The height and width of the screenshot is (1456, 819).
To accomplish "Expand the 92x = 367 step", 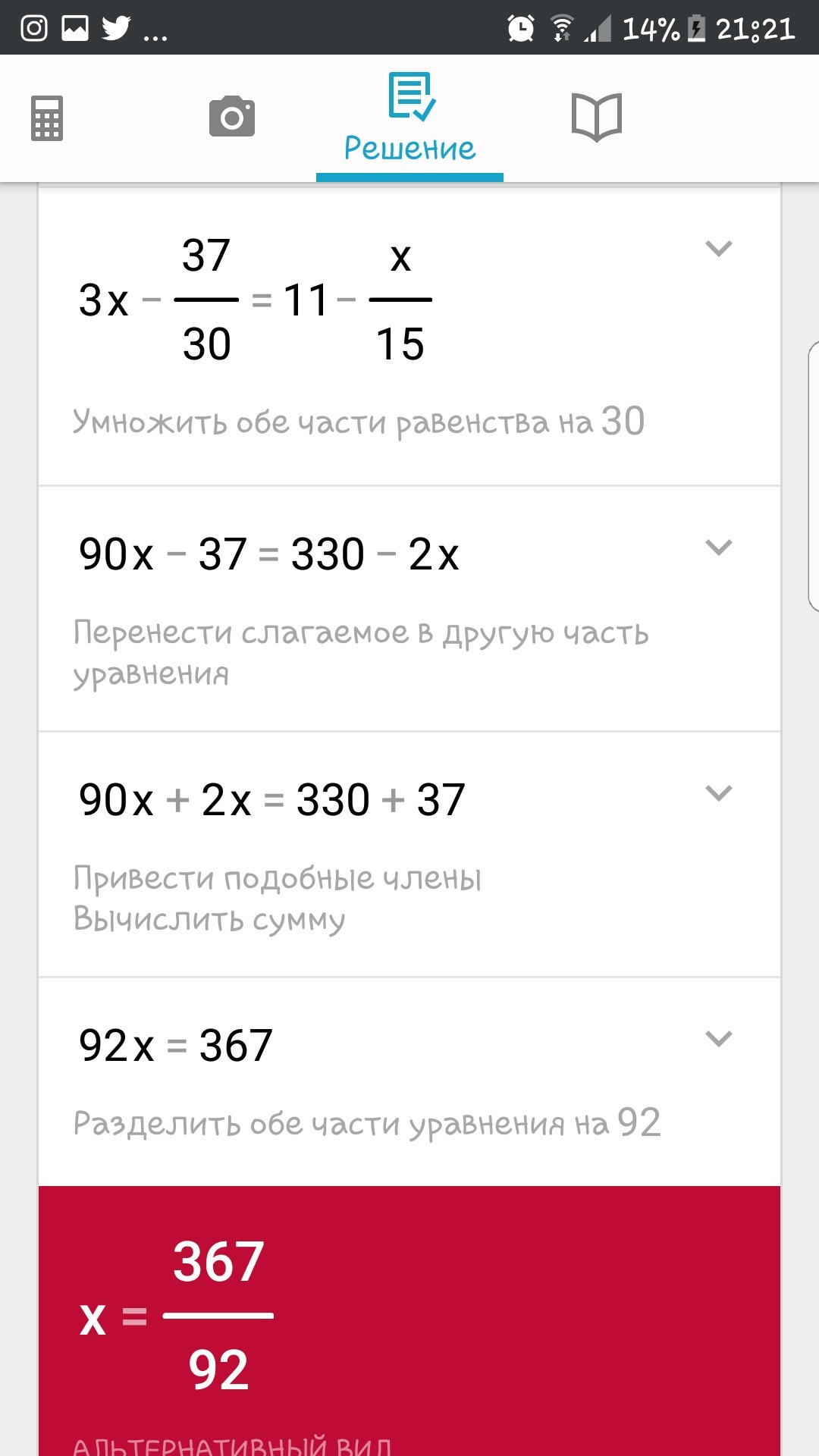I will point(718,1039).
